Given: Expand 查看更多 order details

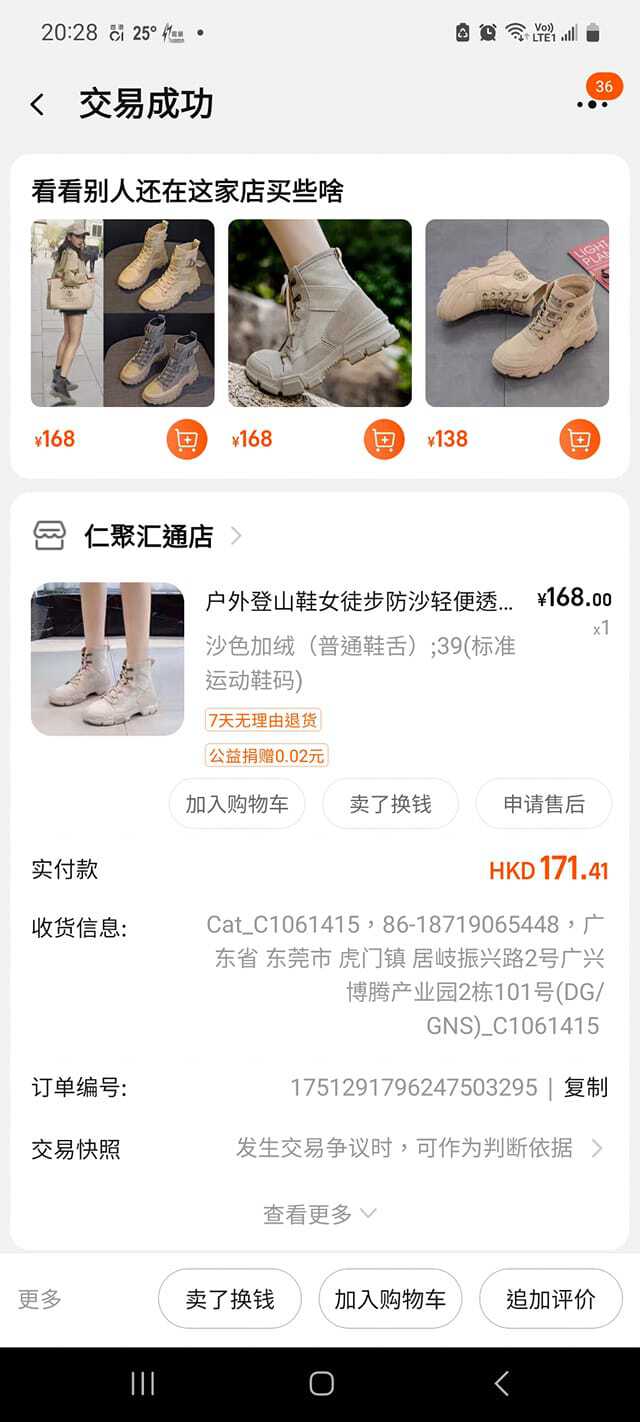Looking at the screenshot, I should click(320, 1214).
